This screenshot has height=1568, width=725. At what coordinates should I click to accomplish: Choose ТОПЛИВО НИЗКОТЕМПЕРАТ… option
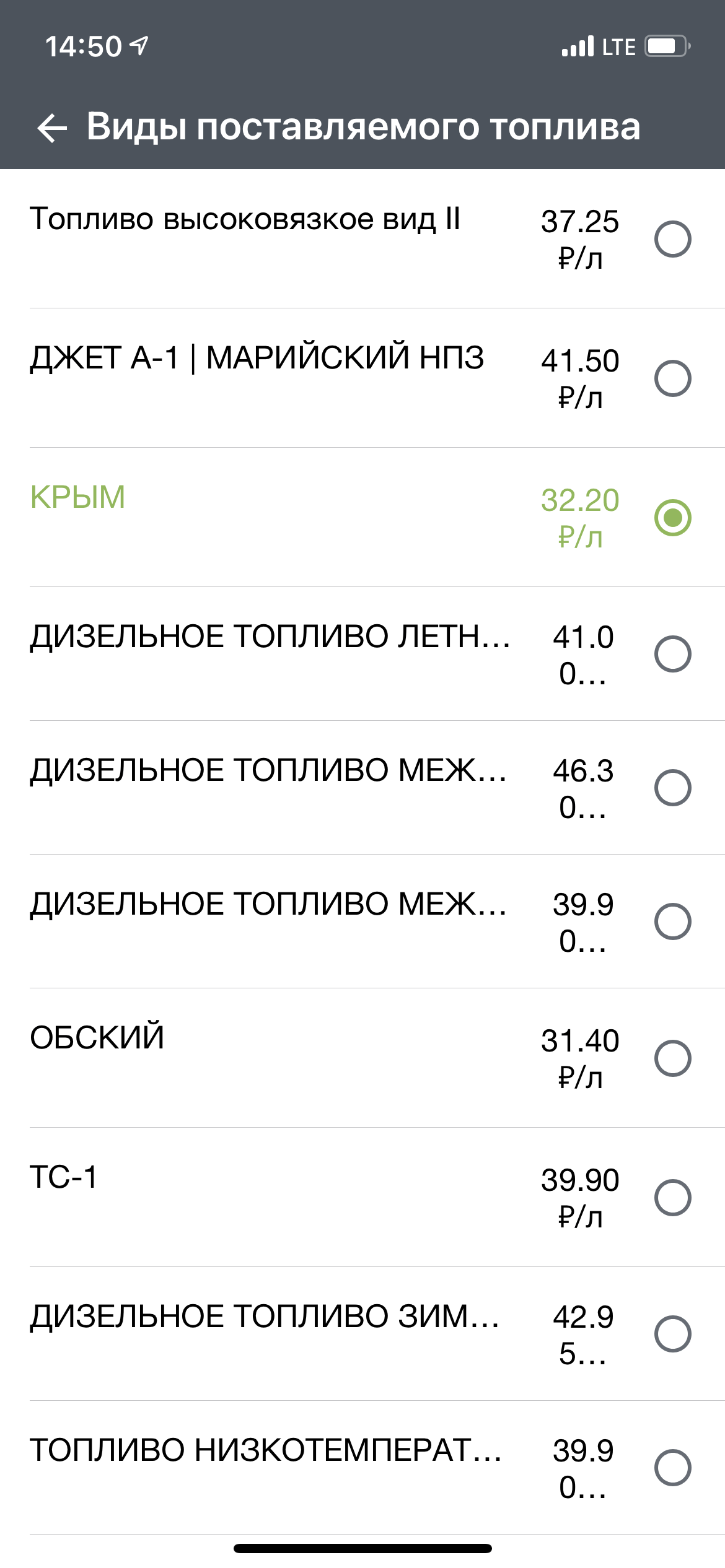coord(672,1468)
